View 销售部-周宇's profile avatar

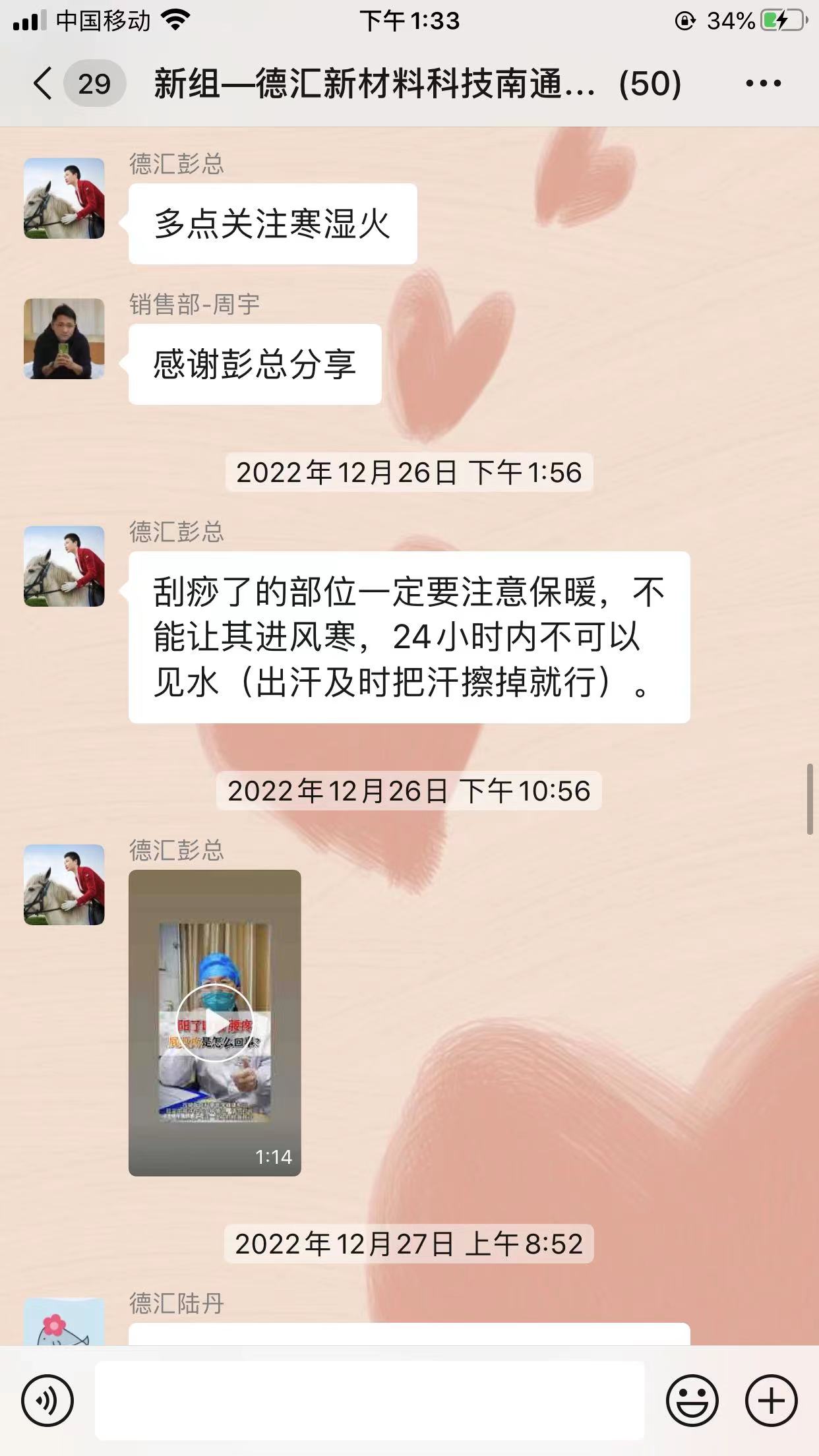coord(64,339)
